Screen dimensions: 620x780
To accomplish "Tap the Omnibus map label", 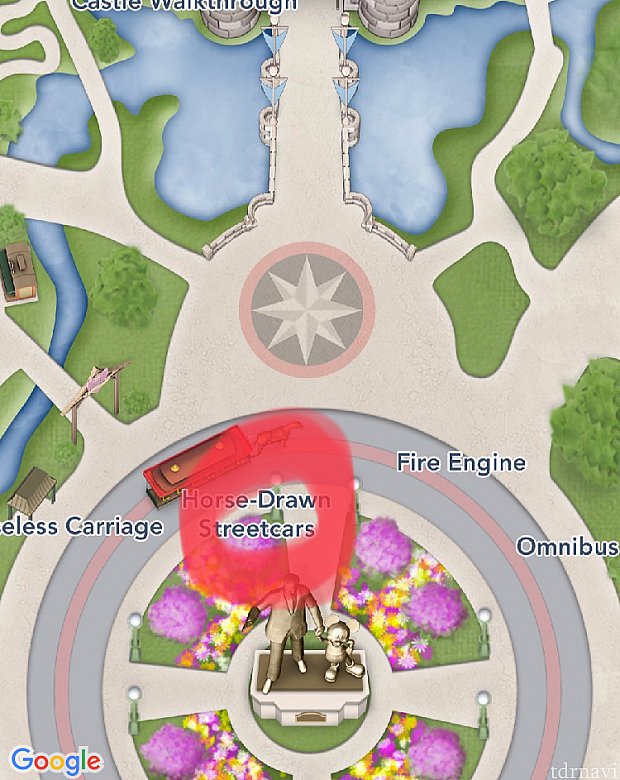I will 567,547.
